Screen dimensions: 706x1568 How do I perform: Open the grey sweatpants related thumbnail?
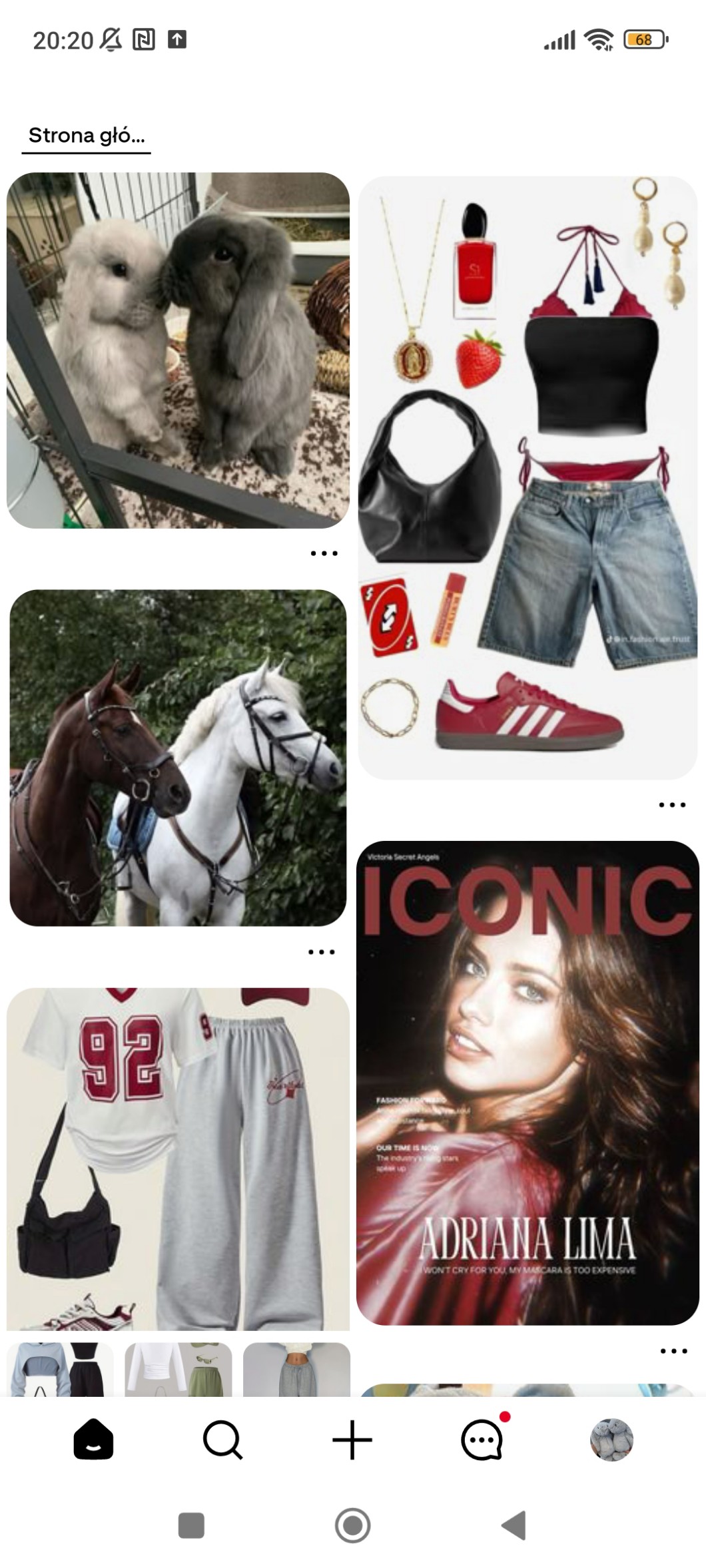(x=296, y=1369)
